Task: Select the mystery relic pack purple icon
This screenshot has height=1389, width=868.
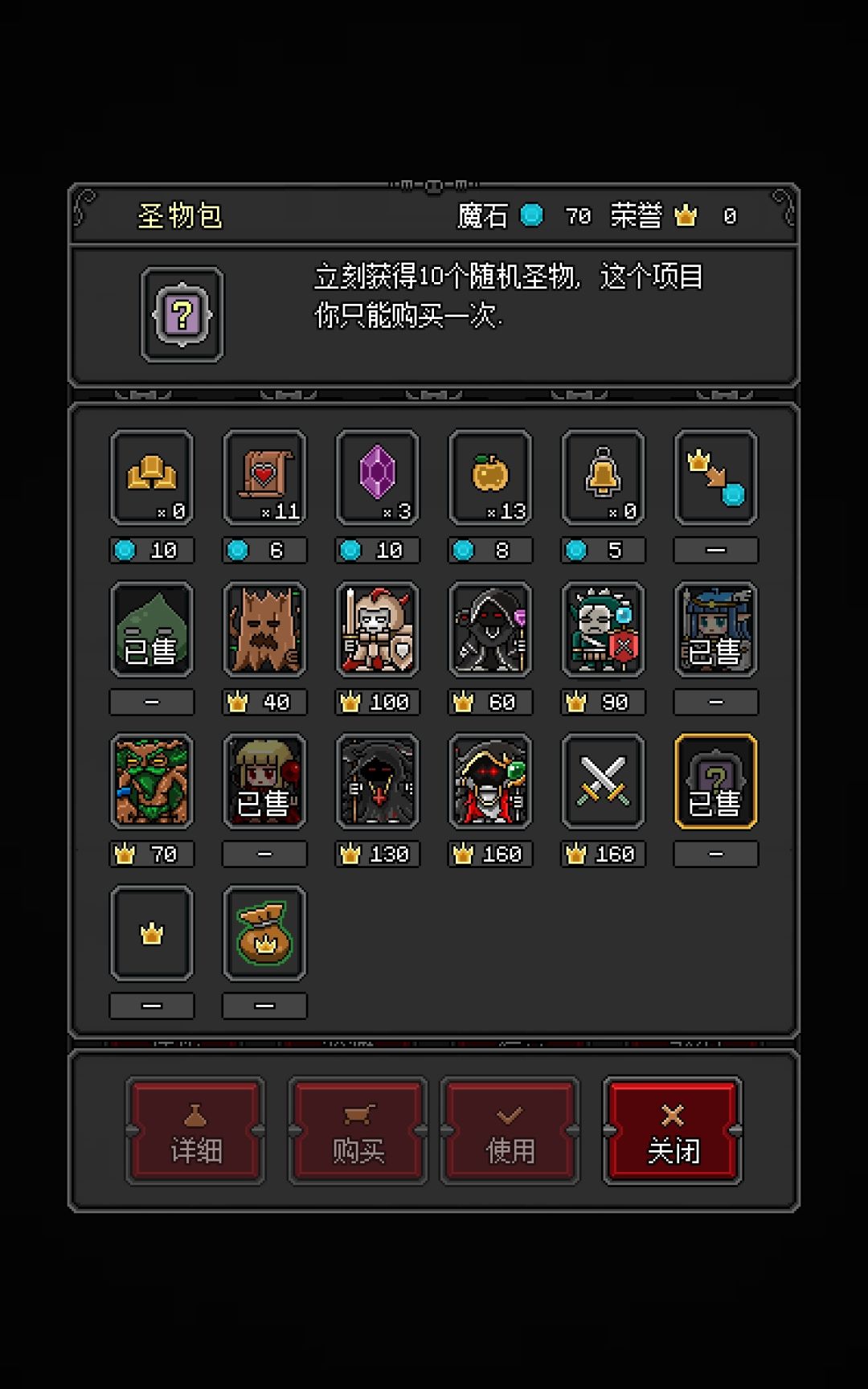Action: click(181, 315)
